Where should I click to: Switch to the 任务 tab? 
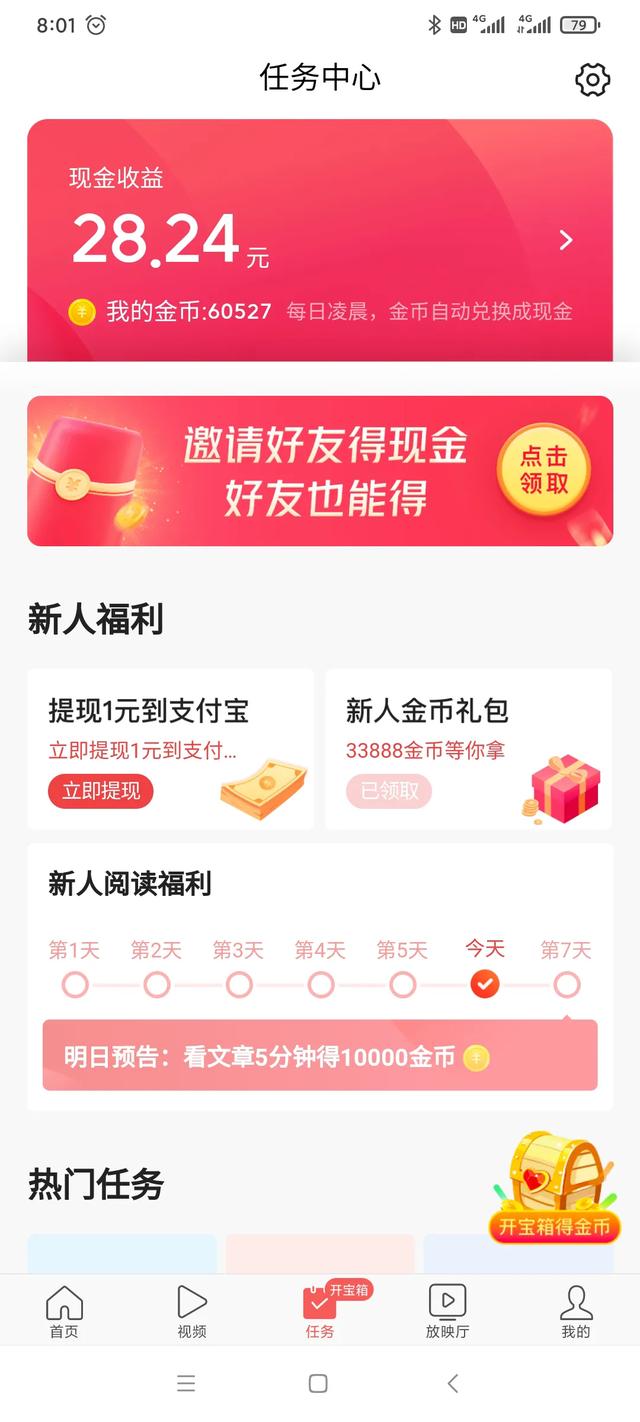coord(320,1311)
